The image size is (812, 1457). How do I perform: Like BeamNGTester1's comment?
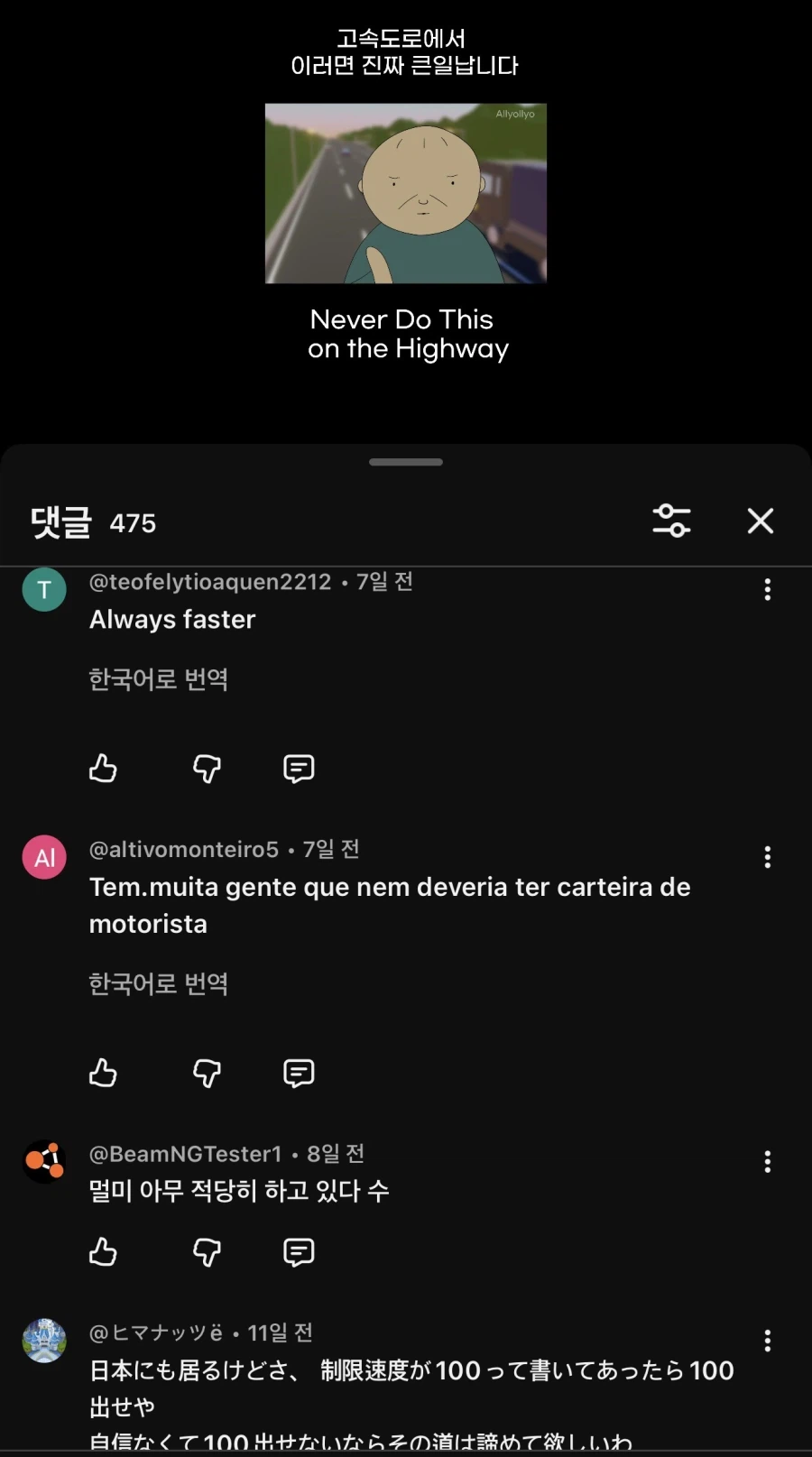click(x=103, y=1251)
